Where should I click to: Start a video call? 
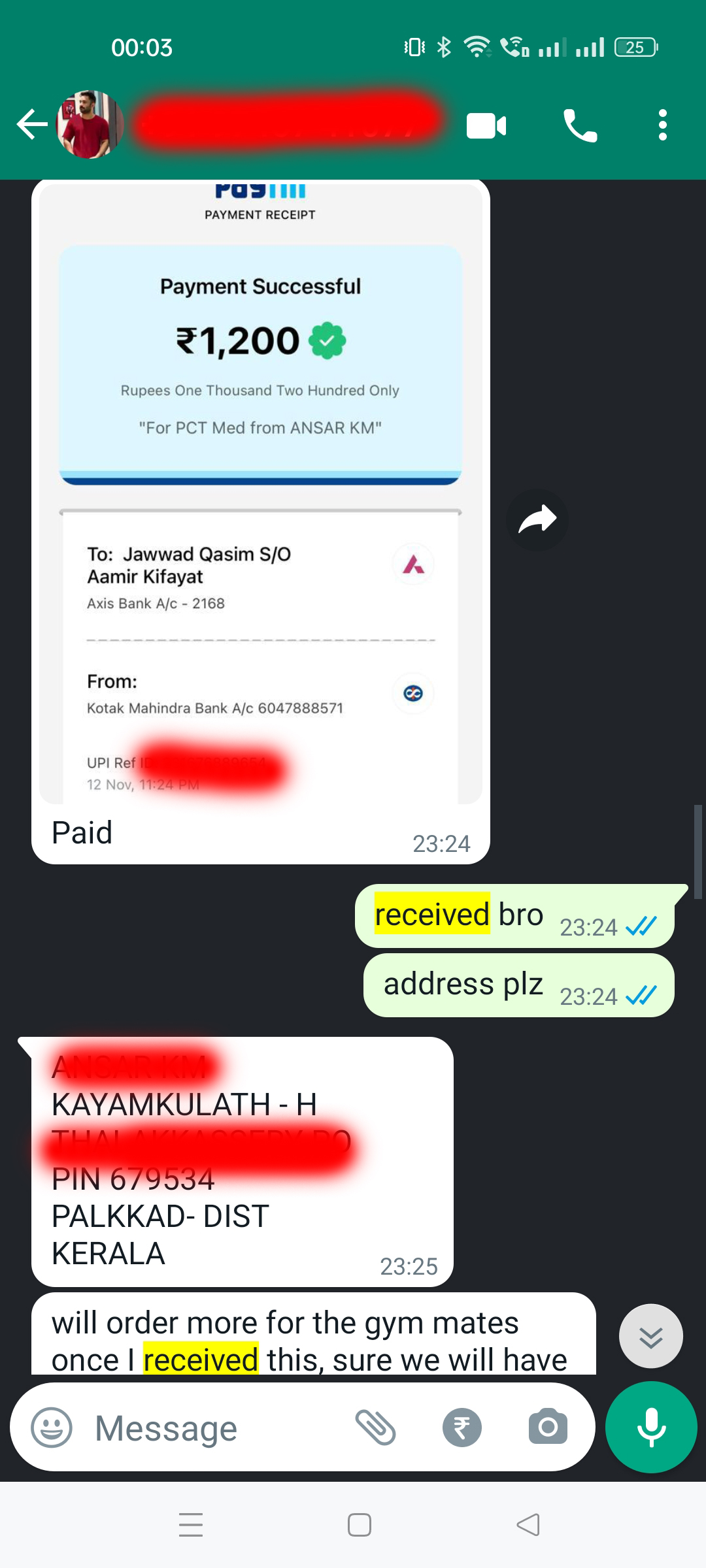486,125
